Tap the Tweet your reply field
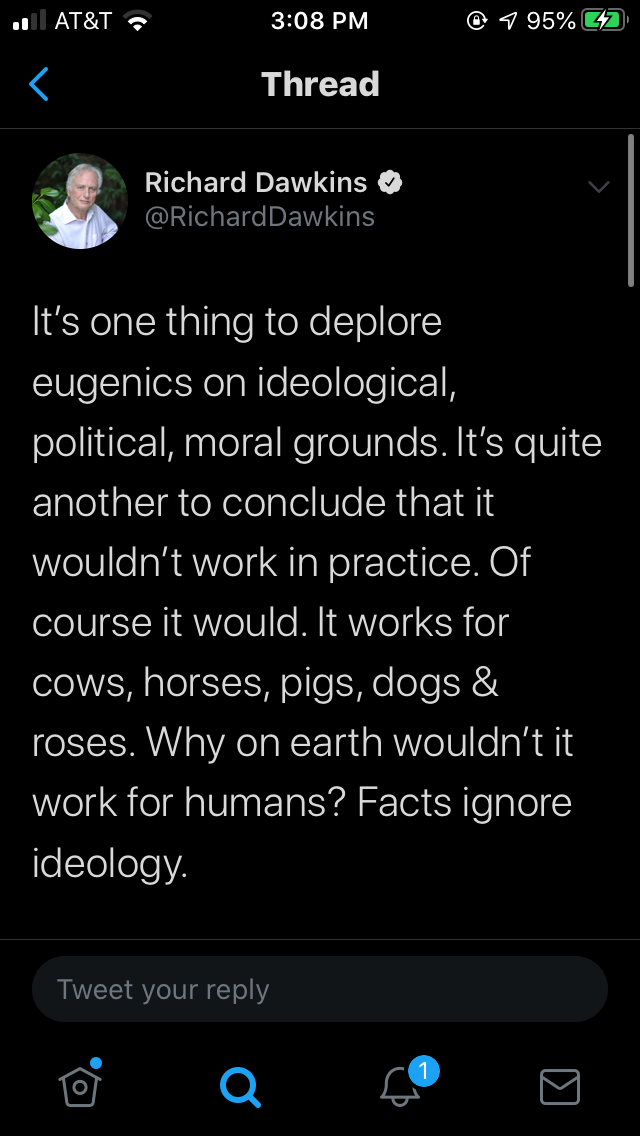640x1136 pixels. (320, 990)
